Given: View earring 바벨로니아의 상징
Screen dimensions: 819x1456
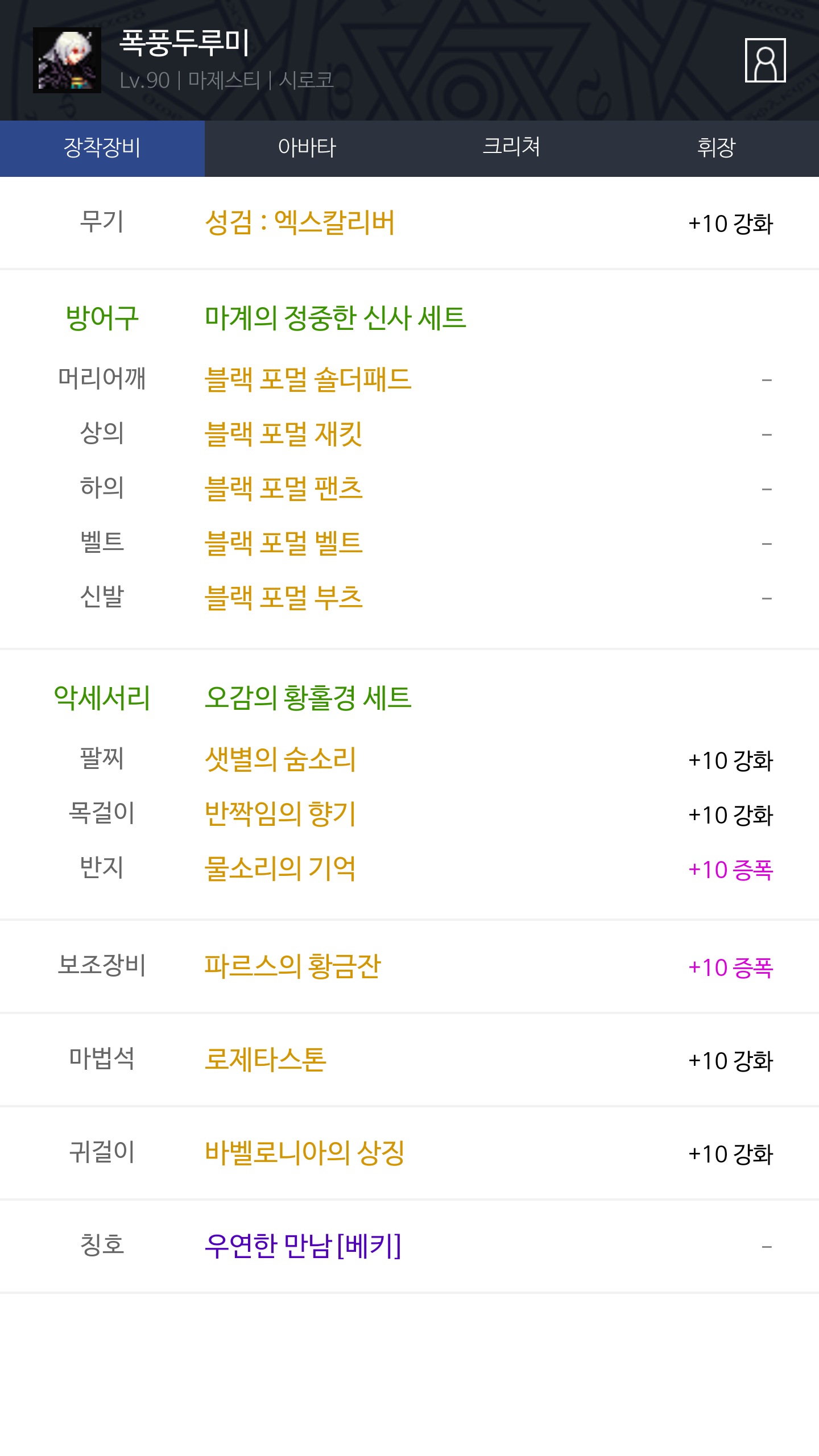Looking at the screenshot, I should pos(305,1153).
